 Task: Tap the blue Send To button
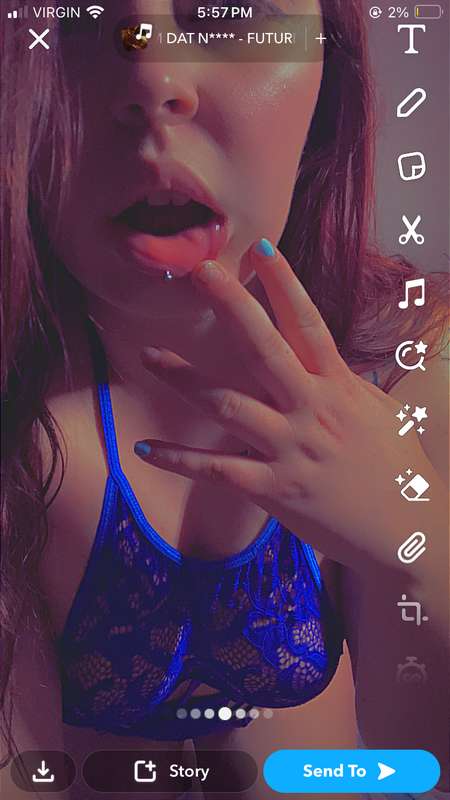tap(352, 771)
